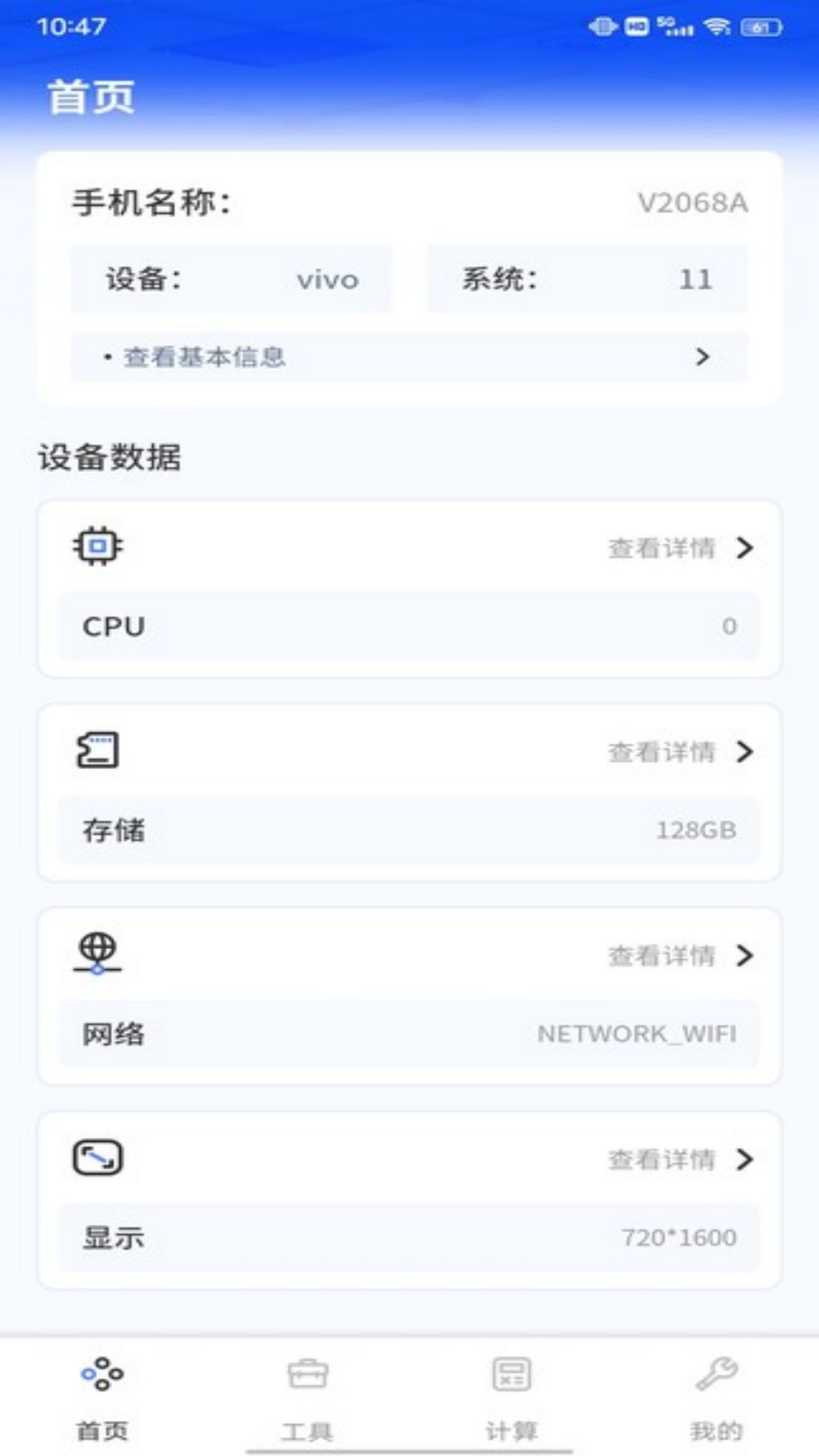View CPU details via 查看详情
Viewport: 819px width, 1456px height.
pyautogui.click(x=679, y=548)
